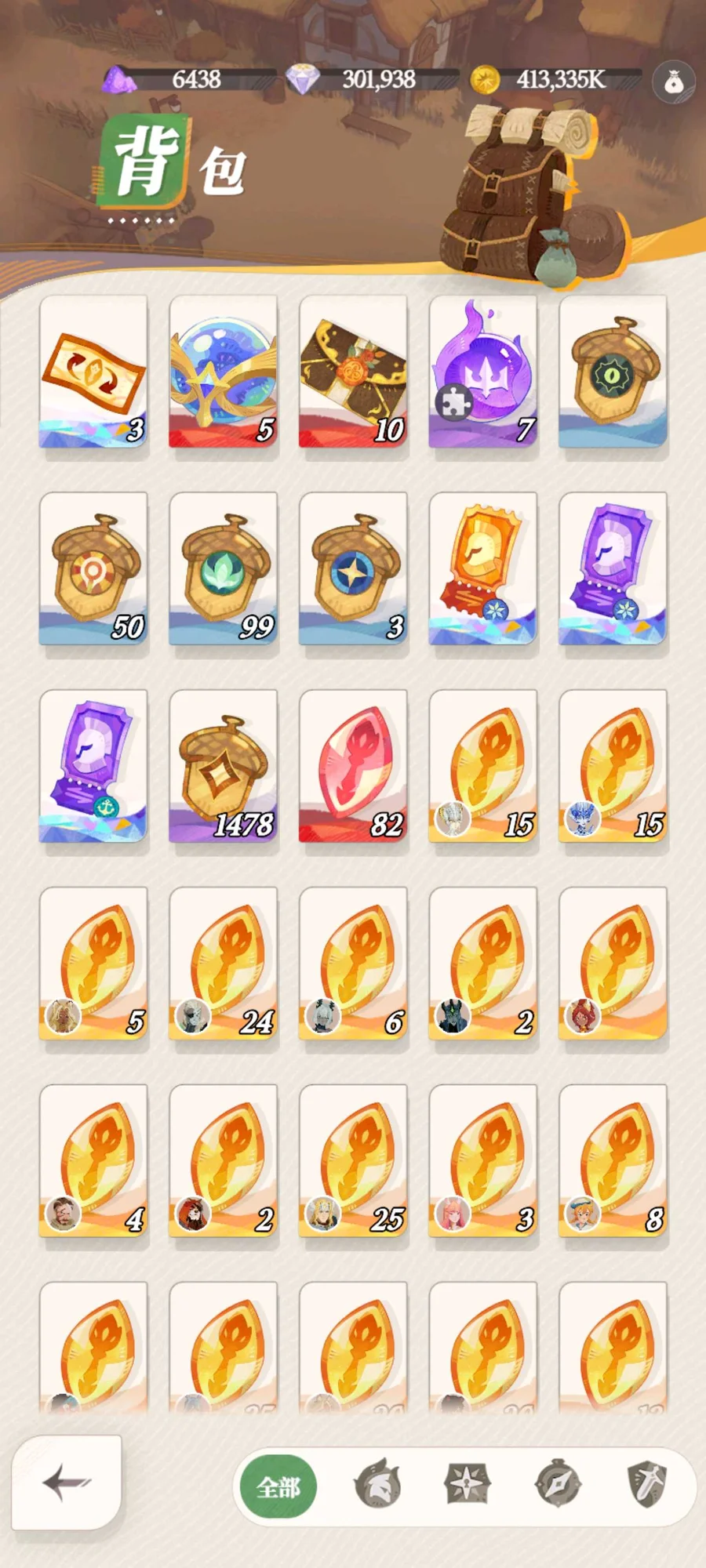This screenshot has width=706, height=1568.
Task: Open the money bag icon
Action: click(x=674, y=82)
